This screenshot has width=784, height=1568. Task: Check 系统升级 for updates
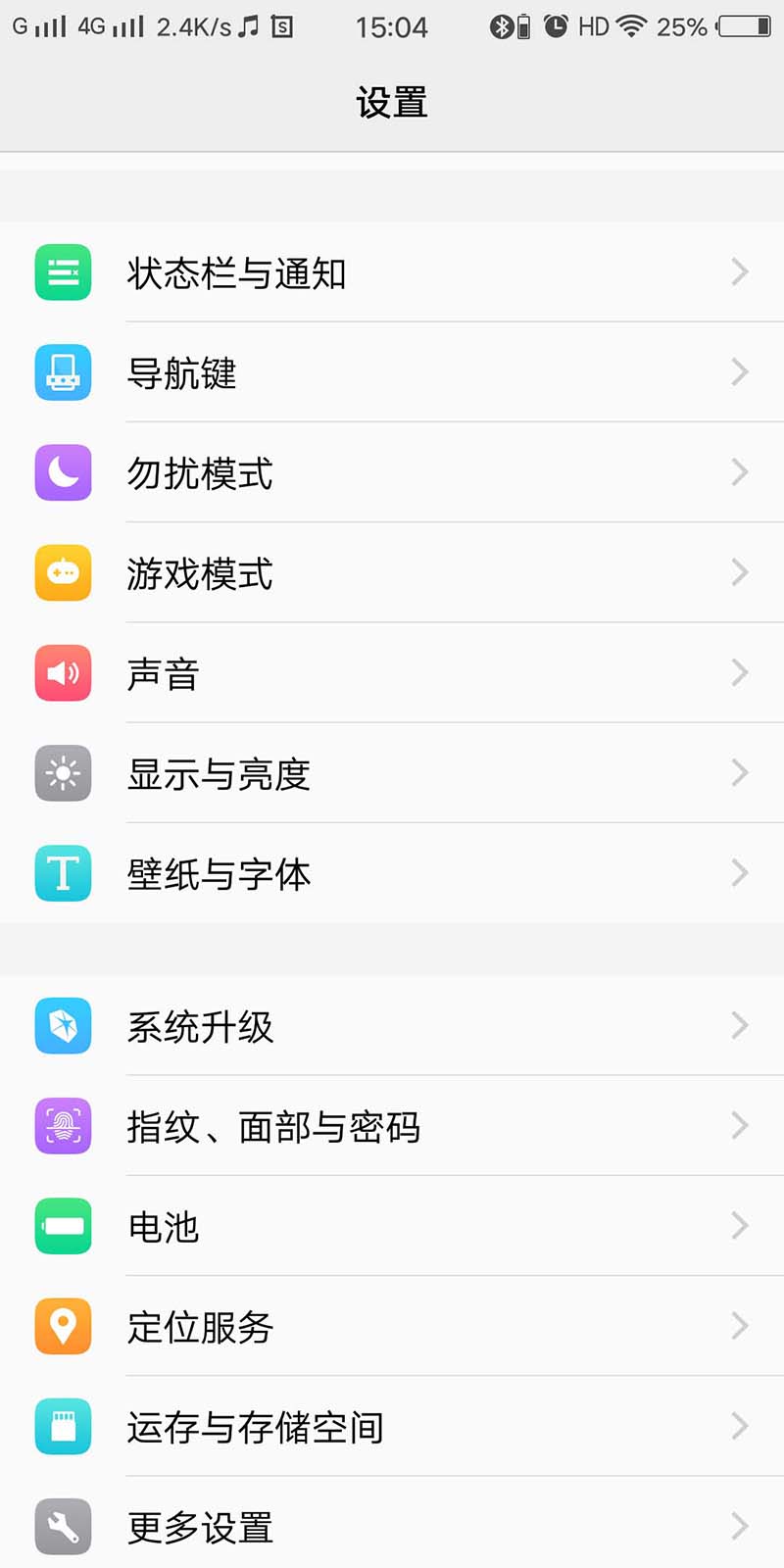pyautogui.click(x=200, y=1026)
